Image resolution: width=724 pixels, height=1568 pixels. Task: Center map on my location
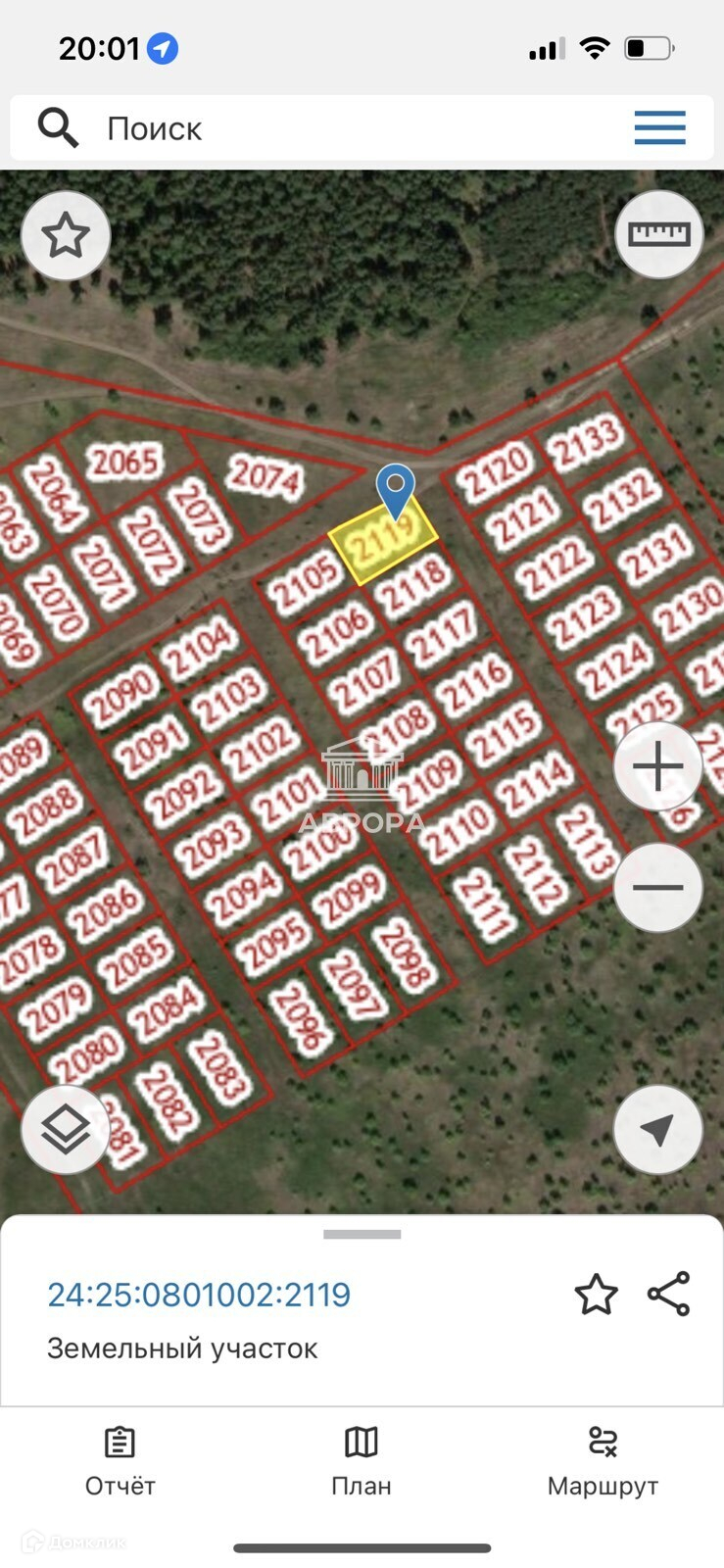(x=658, y=1130)
